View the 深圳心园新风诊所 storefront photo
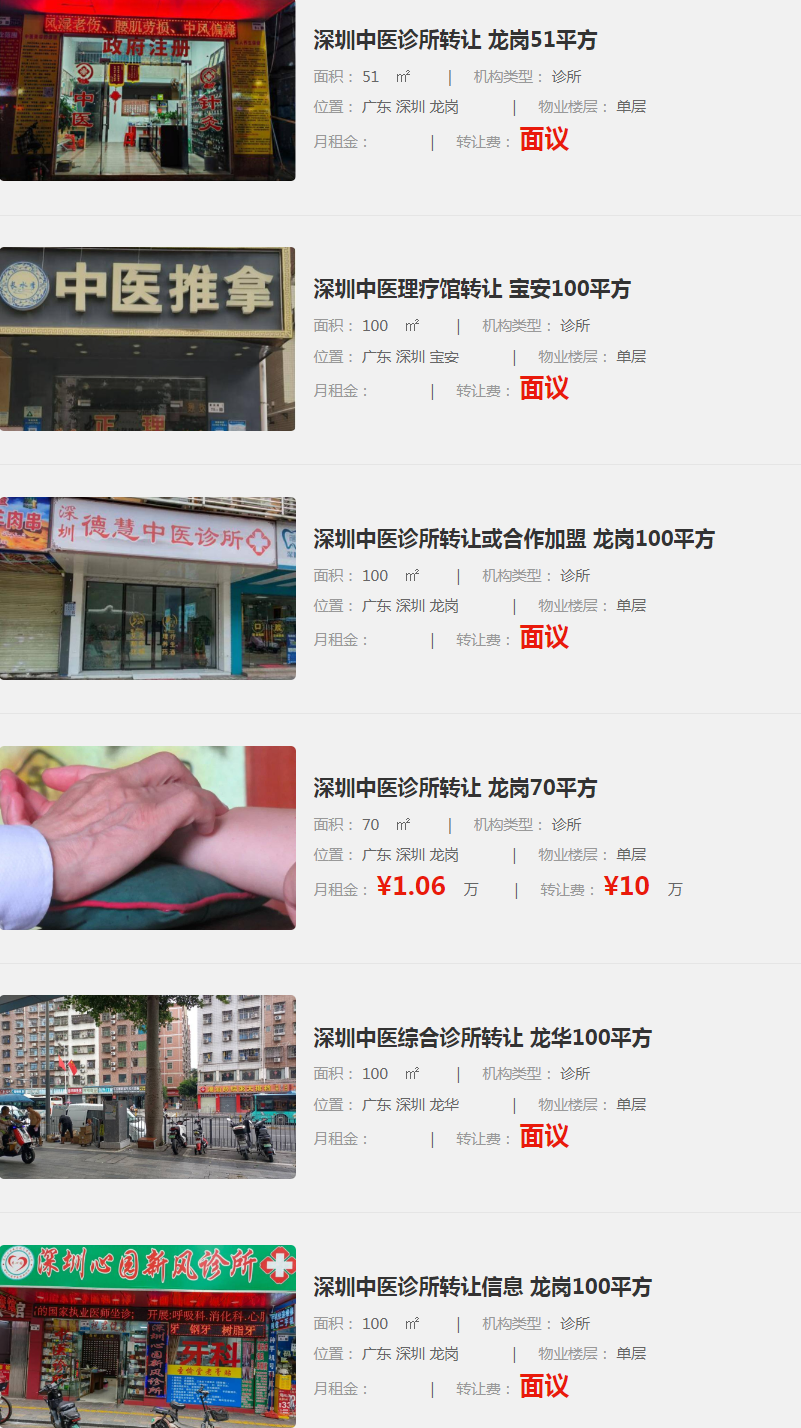 click(147, 1335)
